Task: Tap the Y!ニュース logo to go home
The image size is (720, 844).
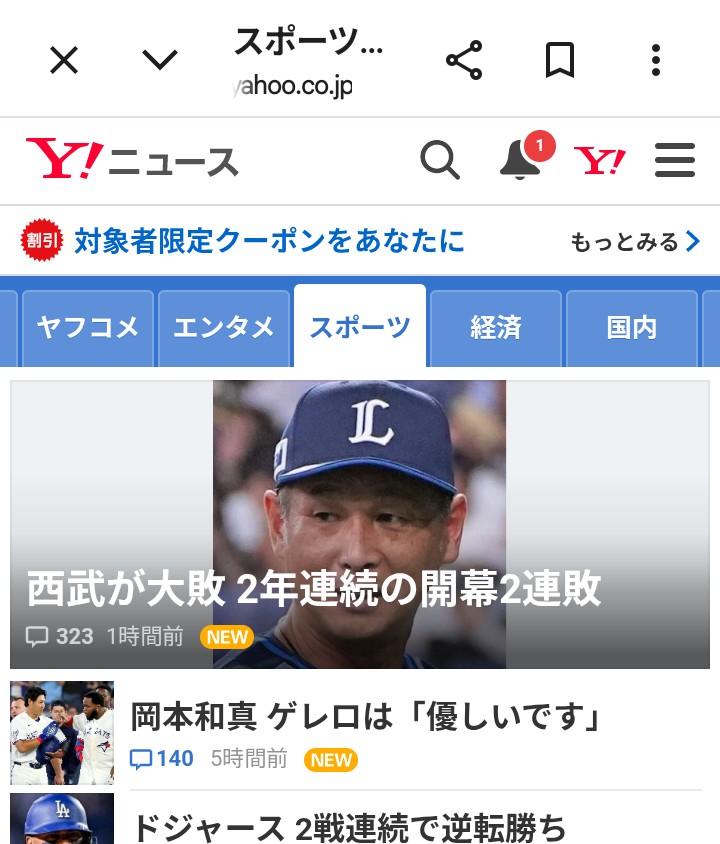Action: (x=132, y=160)
